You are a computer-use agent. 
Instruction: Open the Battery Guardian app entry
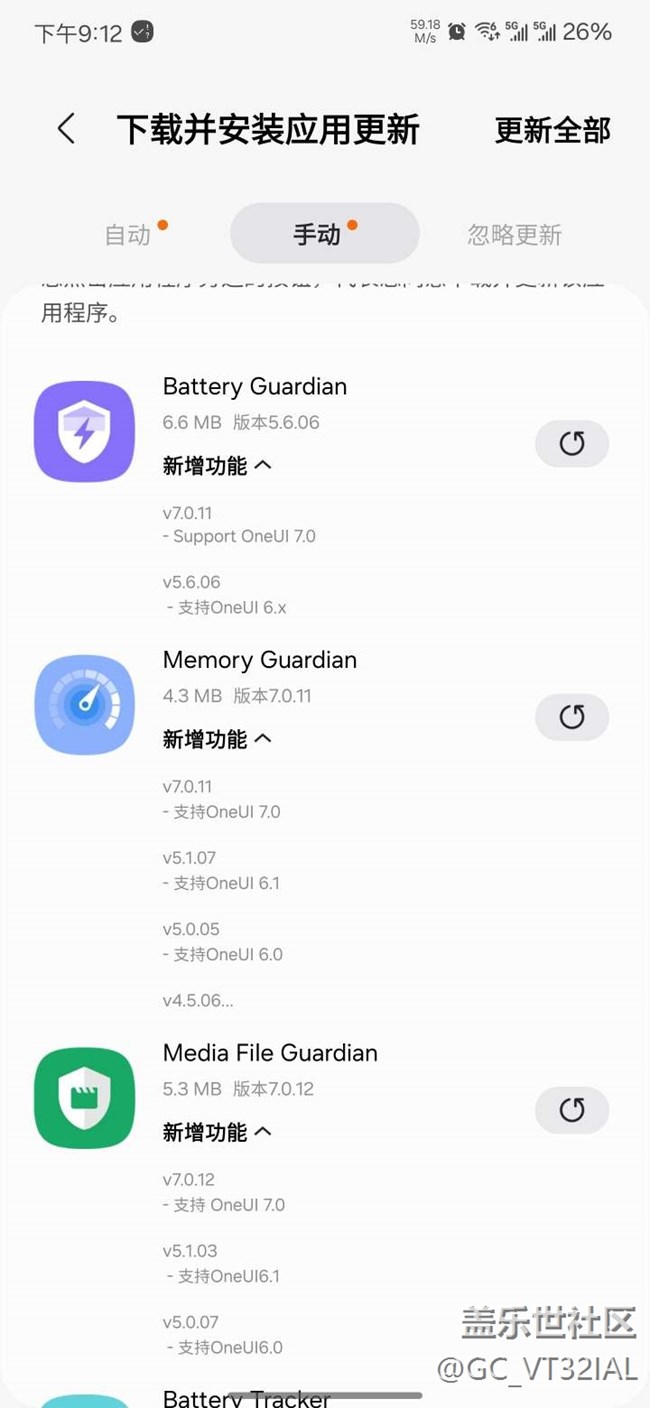point(255,387)
